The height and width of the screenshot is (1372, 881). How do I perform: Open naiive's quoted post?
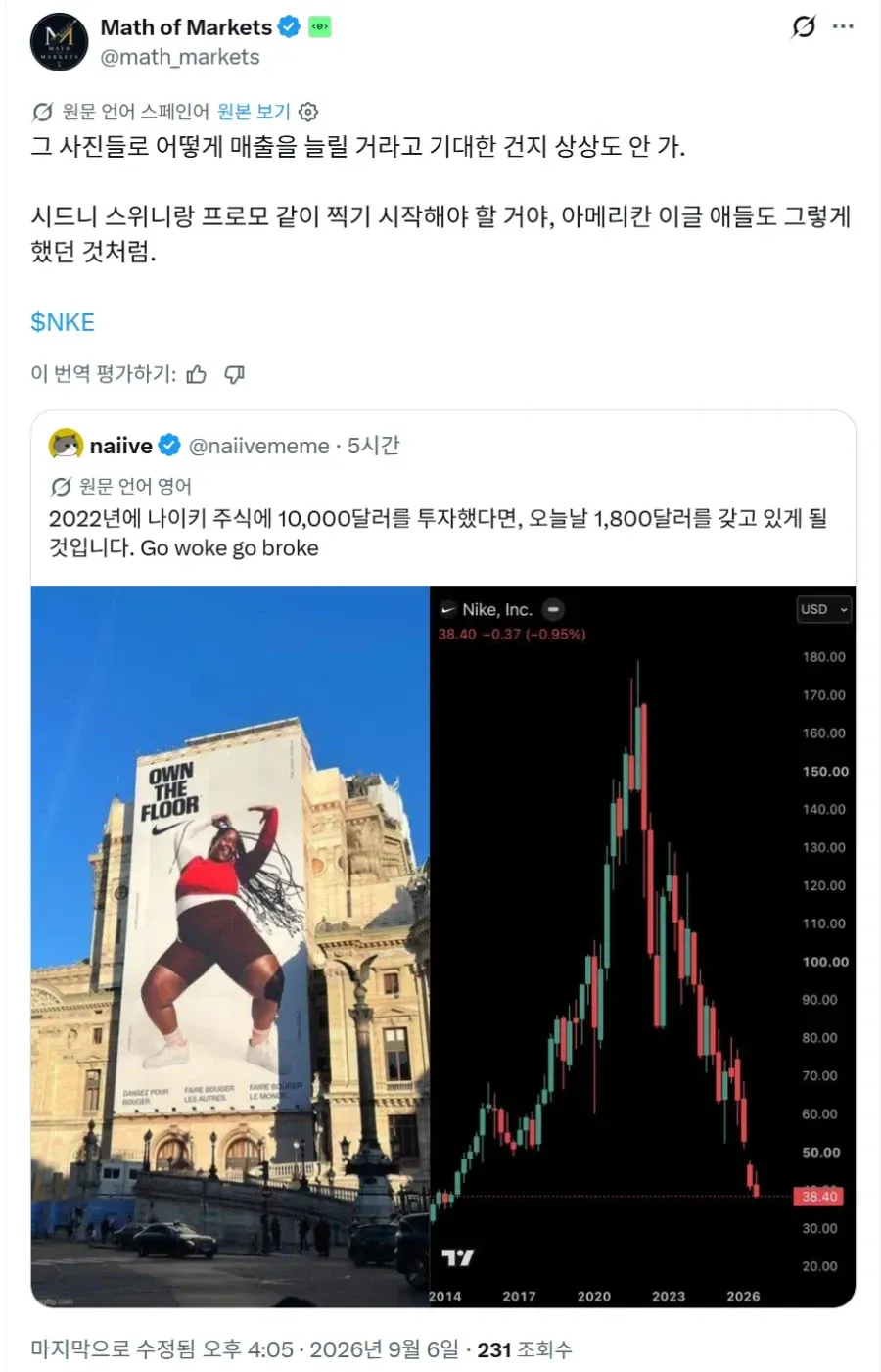tap(442, 497)
